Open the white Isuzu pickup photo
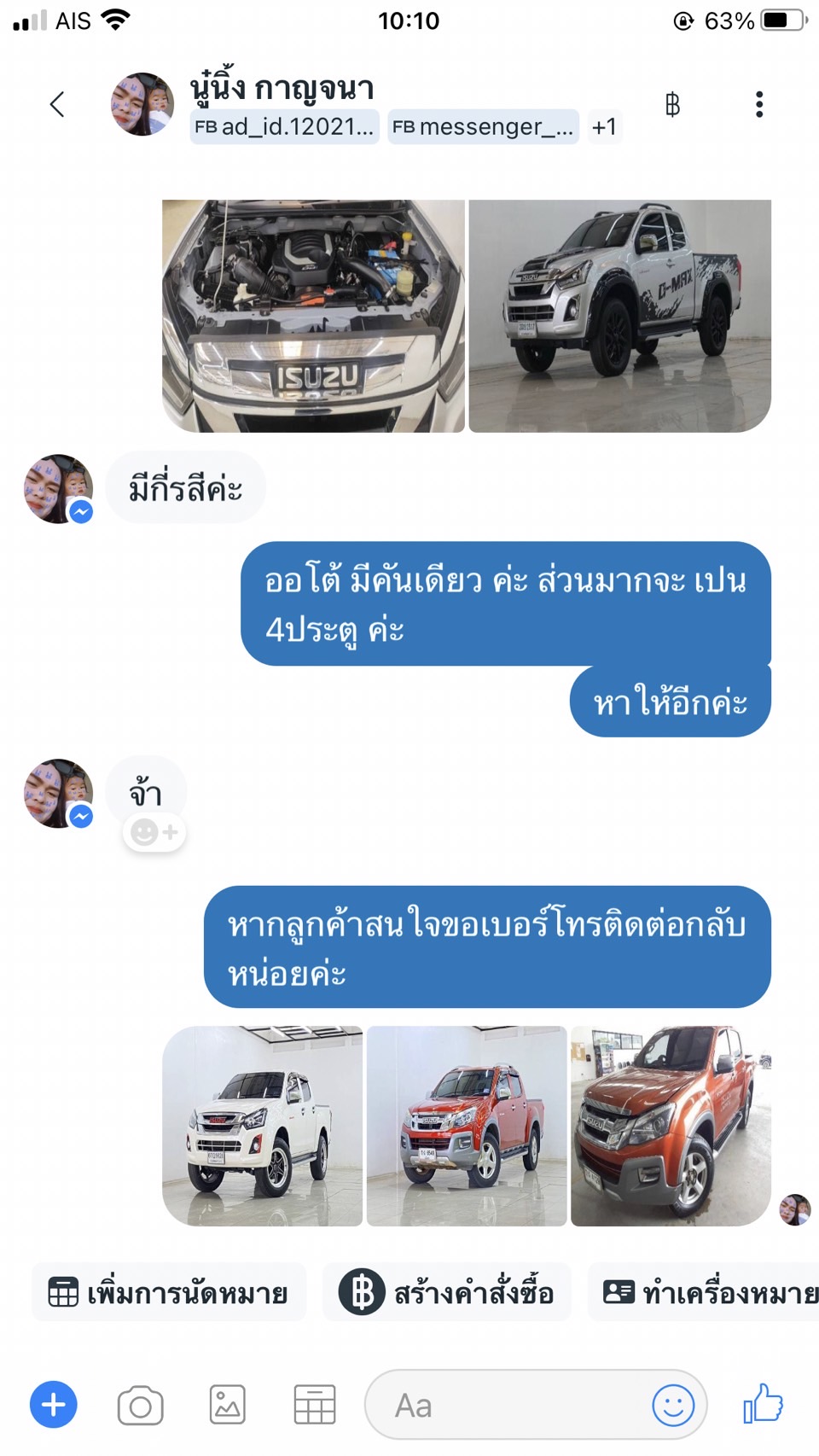This screenshot has width=819, height=1456. click(x=262, y=1126)
